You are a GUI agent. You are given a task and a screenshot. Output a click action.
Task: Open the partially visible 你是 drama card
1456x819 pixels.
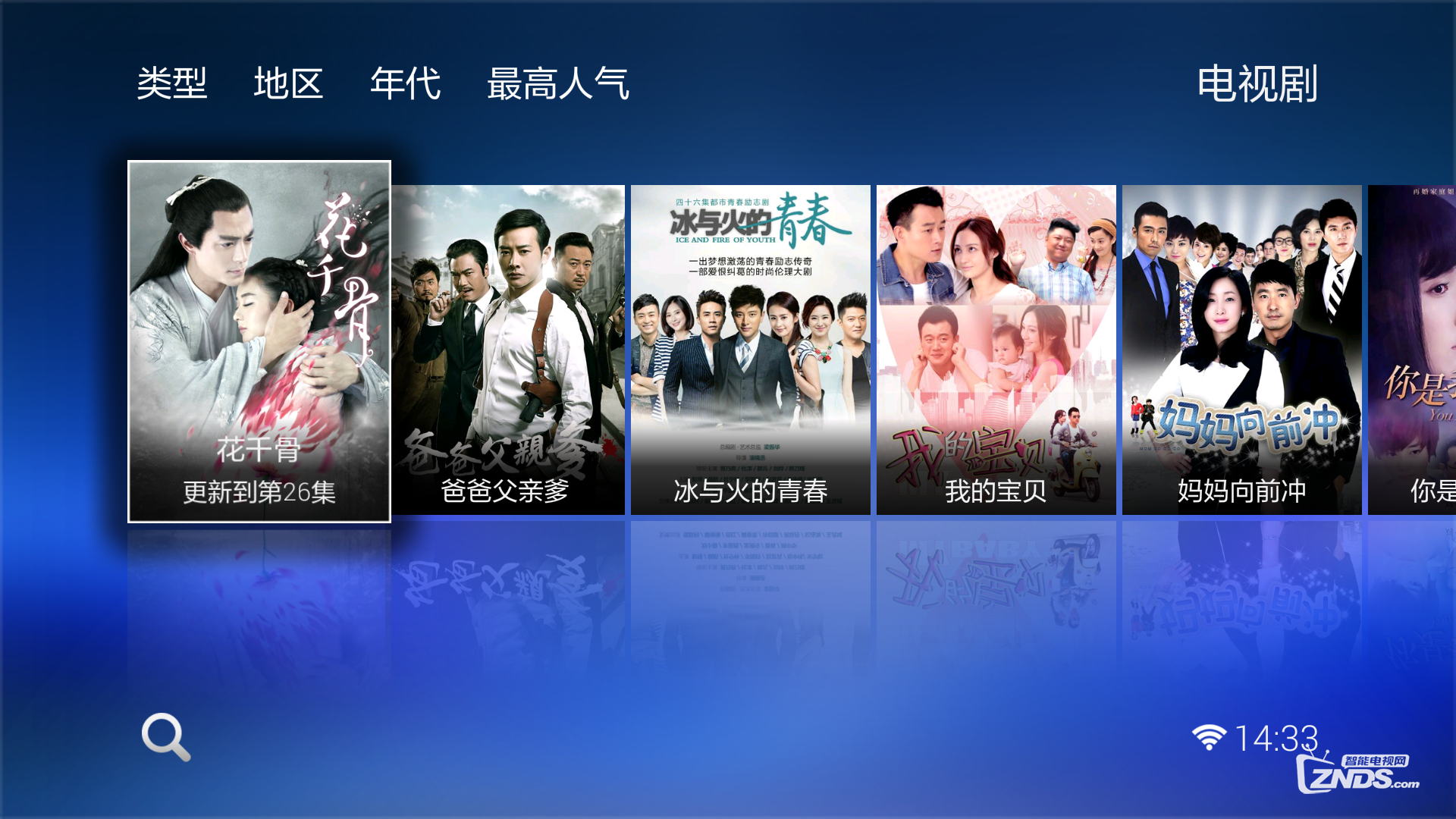tap(1414, 350)
